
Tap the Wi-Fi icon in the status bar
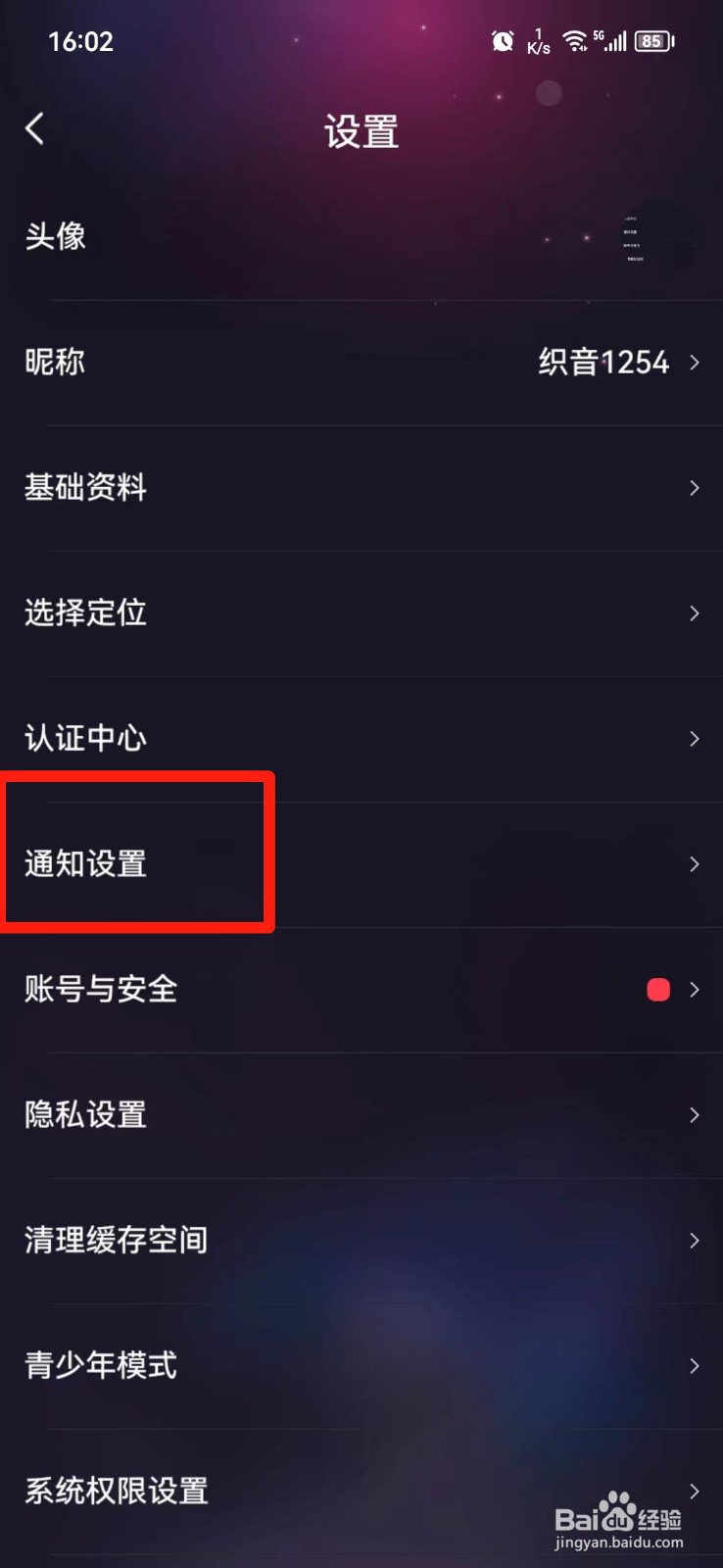(x=574, y=41)
